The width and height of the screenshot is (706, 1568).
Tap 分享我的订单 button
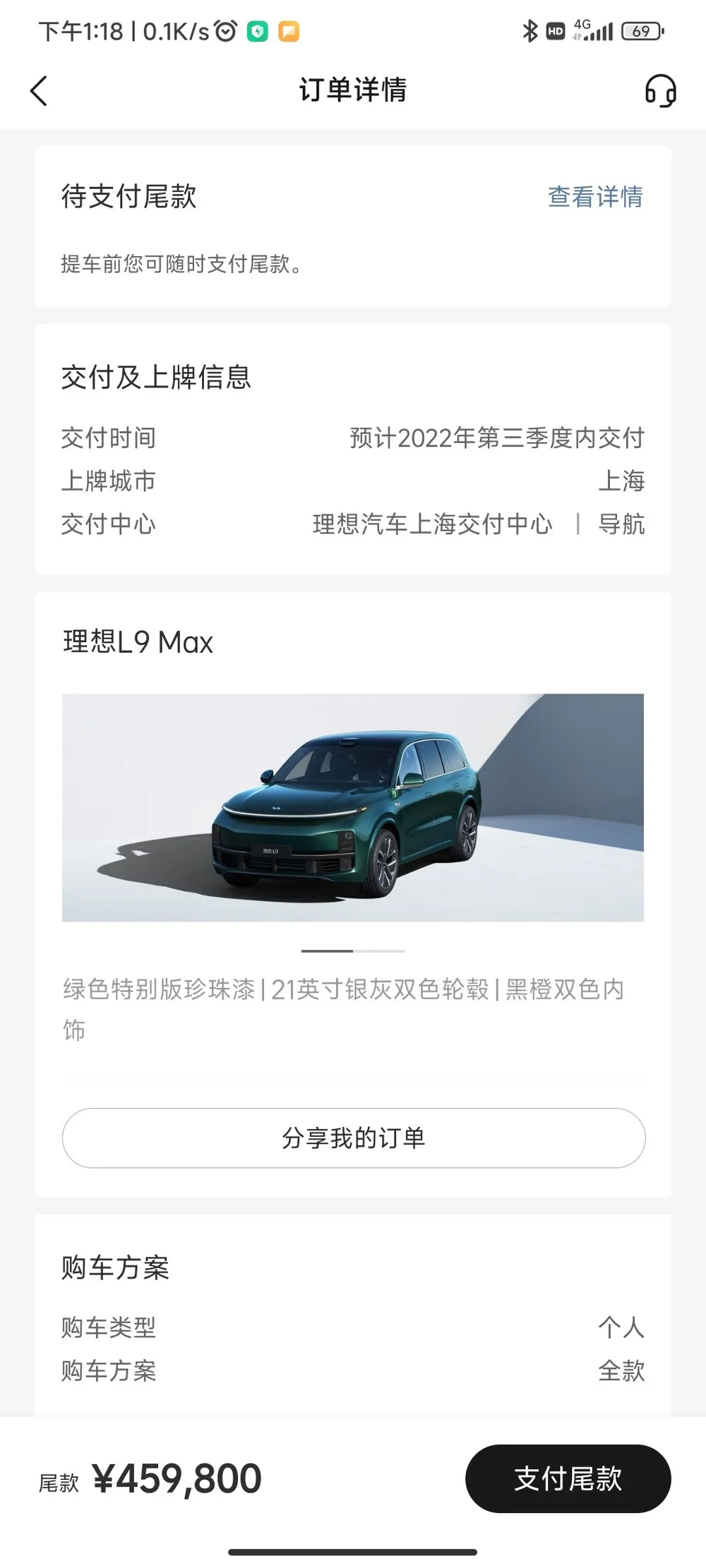click(x=354, y=1138)
